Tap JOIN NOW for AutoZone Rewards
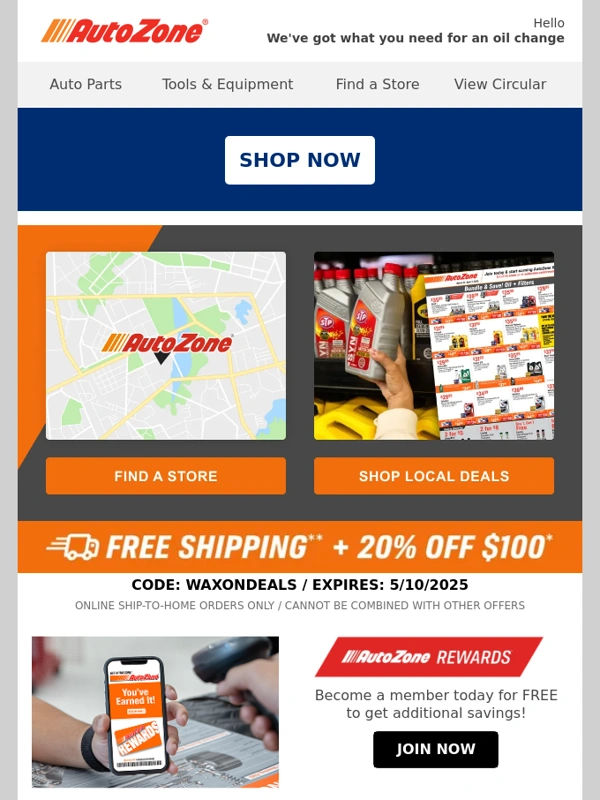Image resolution: width=600 pixels, height=800 pixels. point(435,749)
